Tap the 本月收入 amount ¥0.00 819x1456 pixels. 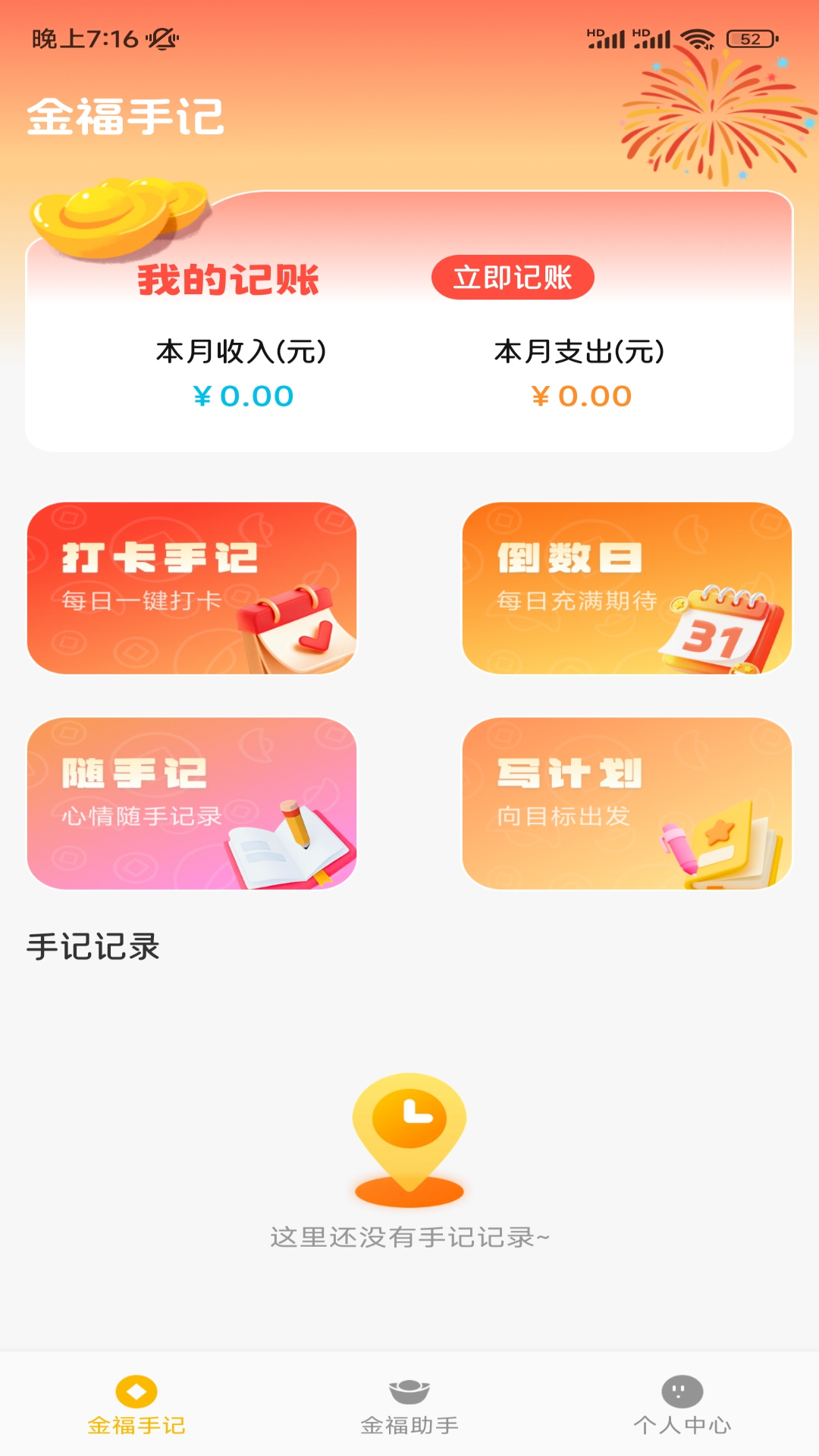241,395
